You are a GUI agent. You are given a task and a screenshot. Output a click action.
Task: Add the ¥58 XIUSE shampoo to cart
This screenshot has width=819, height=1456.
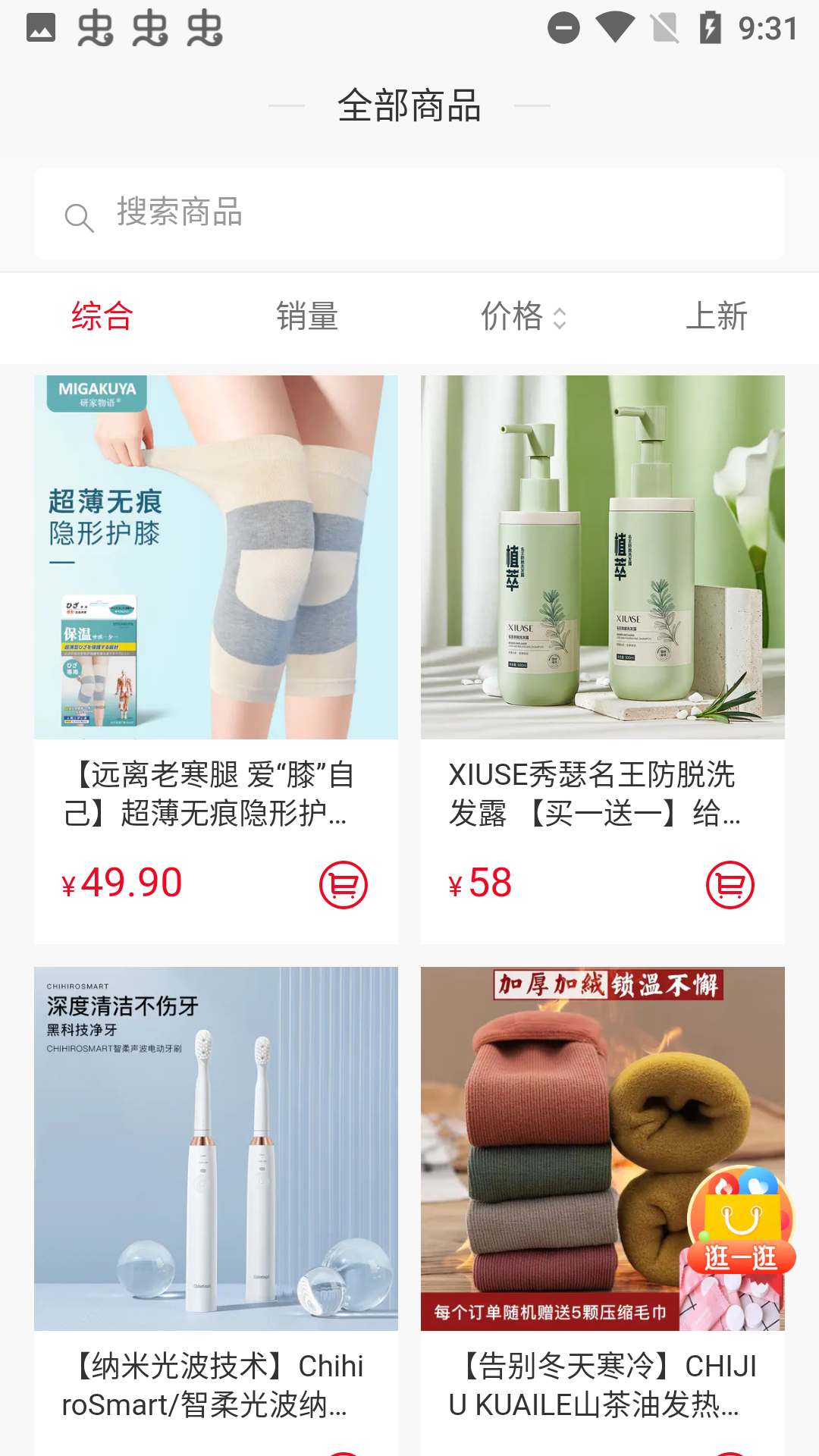[x=730, y=885]
